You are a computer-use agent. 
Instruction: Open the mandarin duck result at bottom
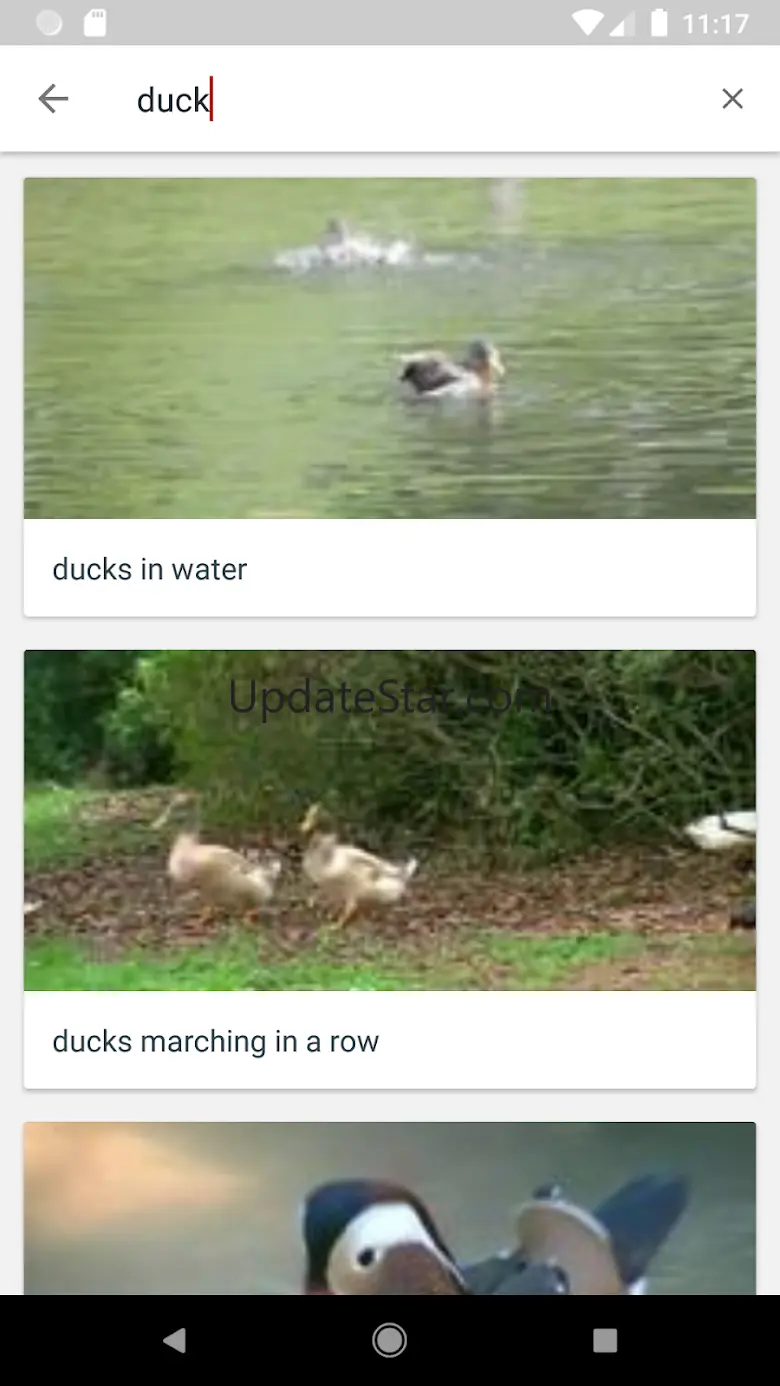[x=390, y=1208]
